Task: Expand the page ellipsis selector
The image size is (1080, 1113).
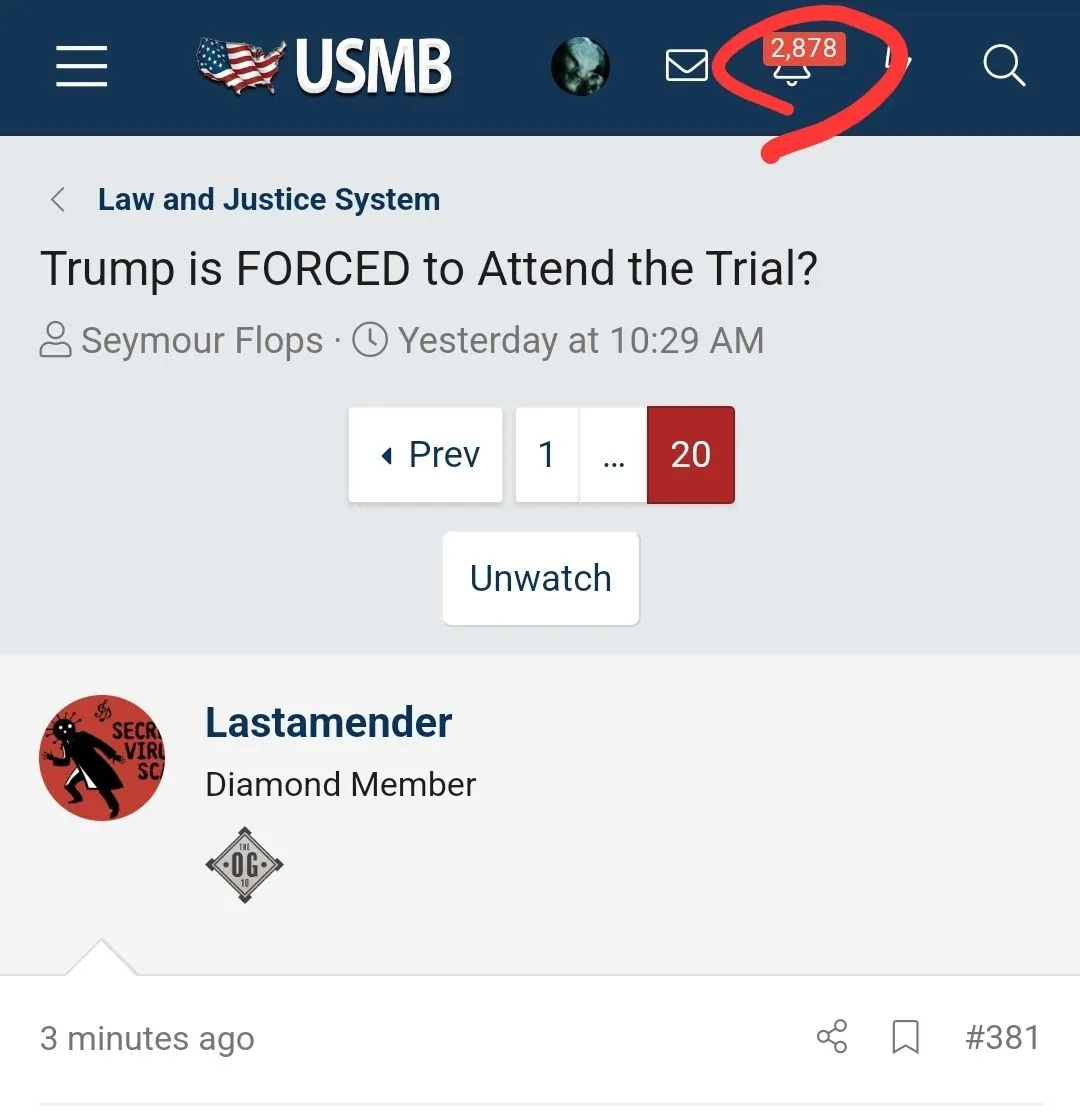Action: pyautogui.click(x=614, y=454)
